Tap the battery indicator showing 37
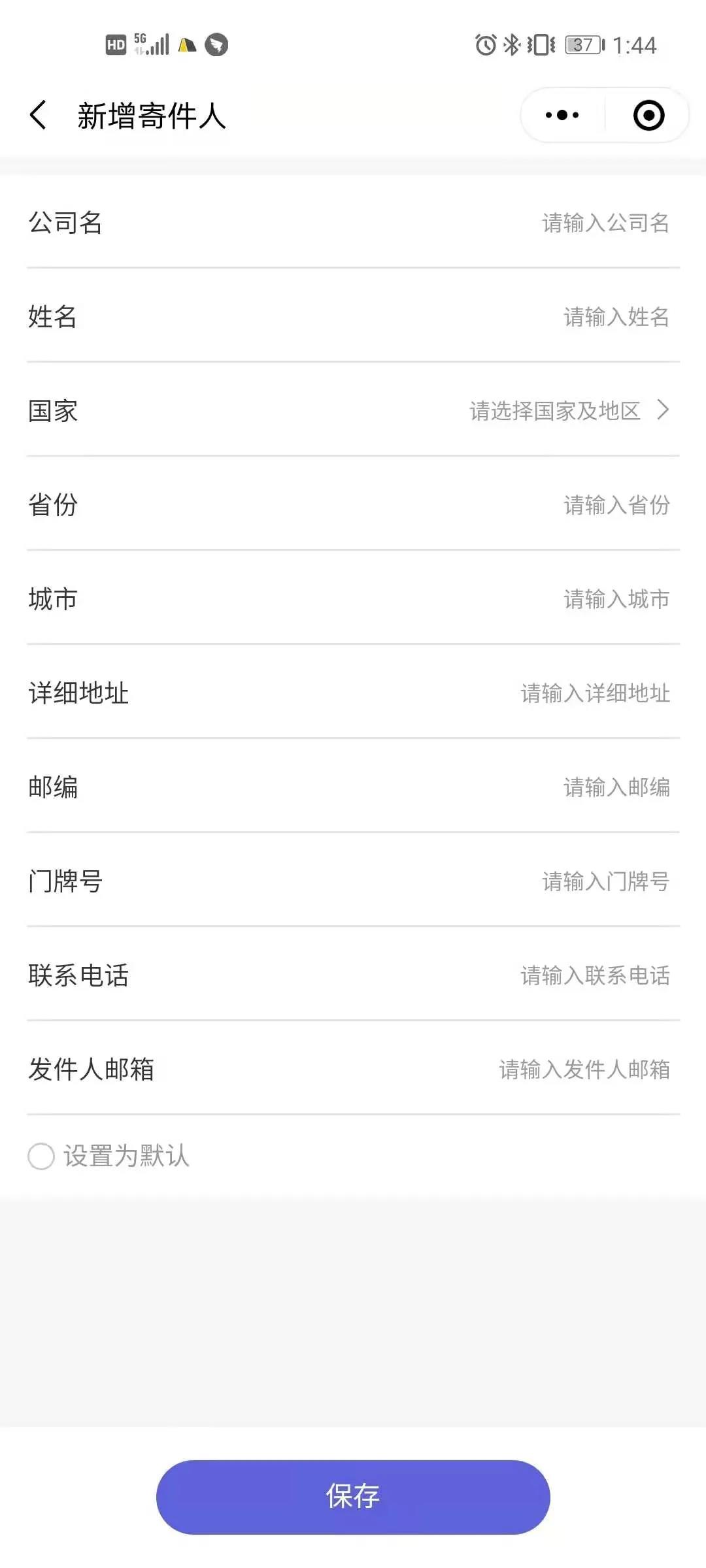 point(582,44)
